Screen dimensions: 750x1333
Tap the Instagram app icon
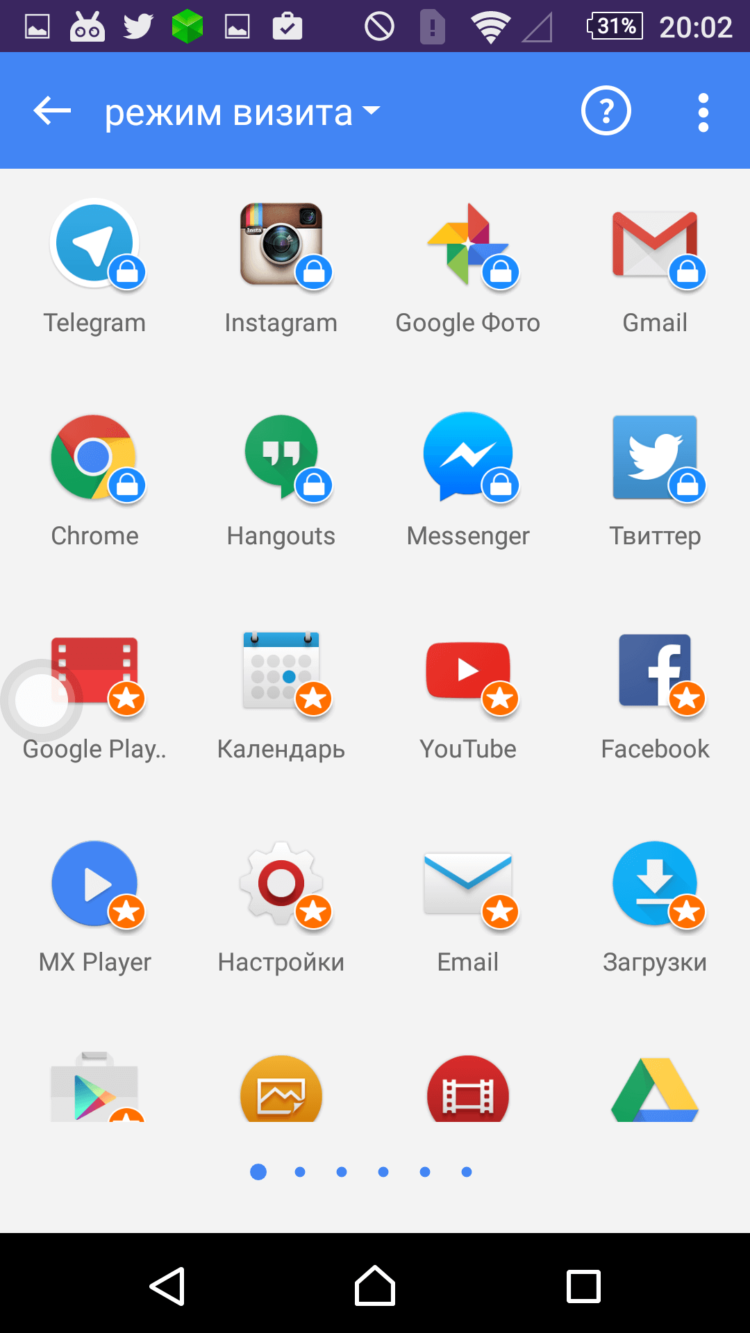[281, 245]
